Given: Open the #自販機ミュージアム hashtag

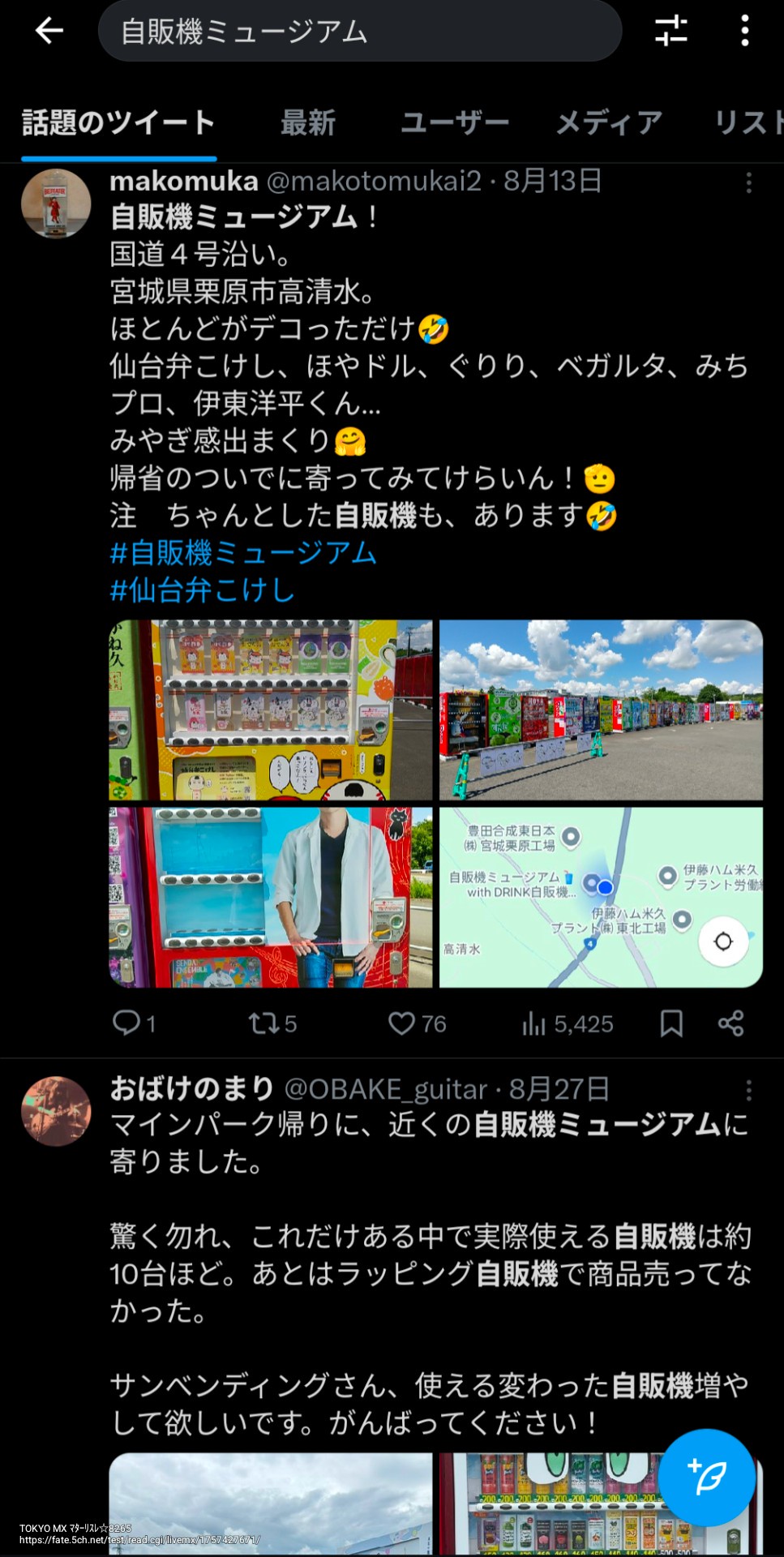Looking at the screenshot, I should [243, 553].
